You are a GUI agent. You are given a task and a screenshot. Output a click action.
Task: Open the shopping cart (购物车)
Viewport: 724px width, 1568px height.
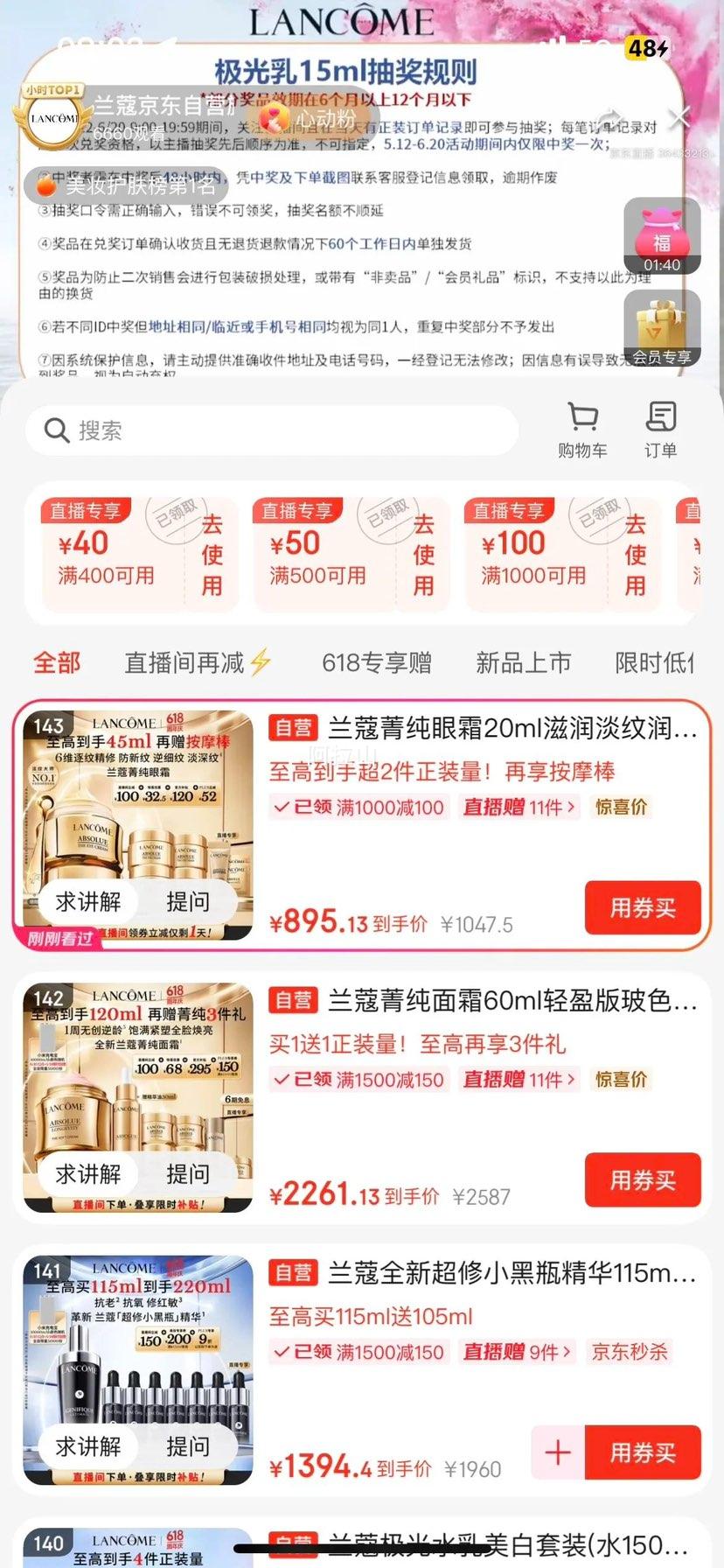pyautogui.click(x=582, y=430)
